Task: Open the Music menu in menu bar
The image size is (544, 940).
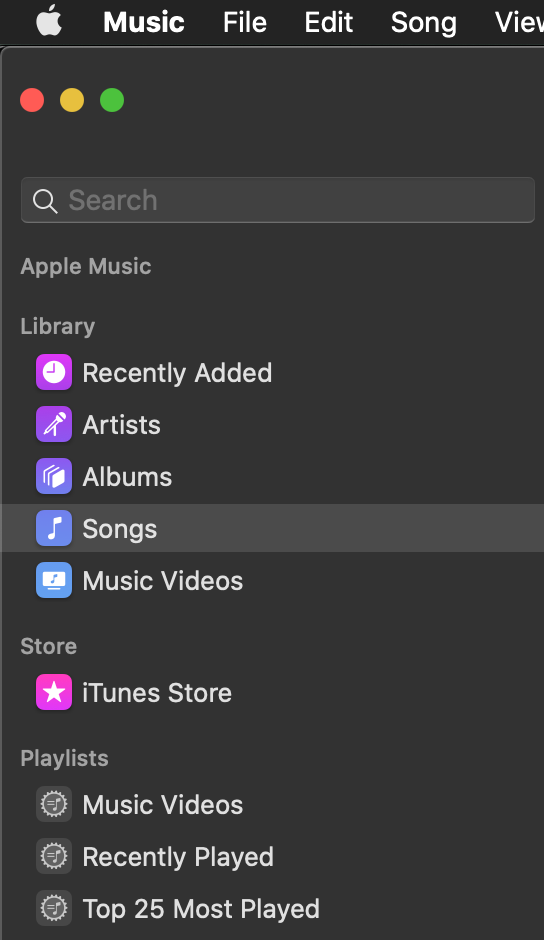Action: (144, 22)
